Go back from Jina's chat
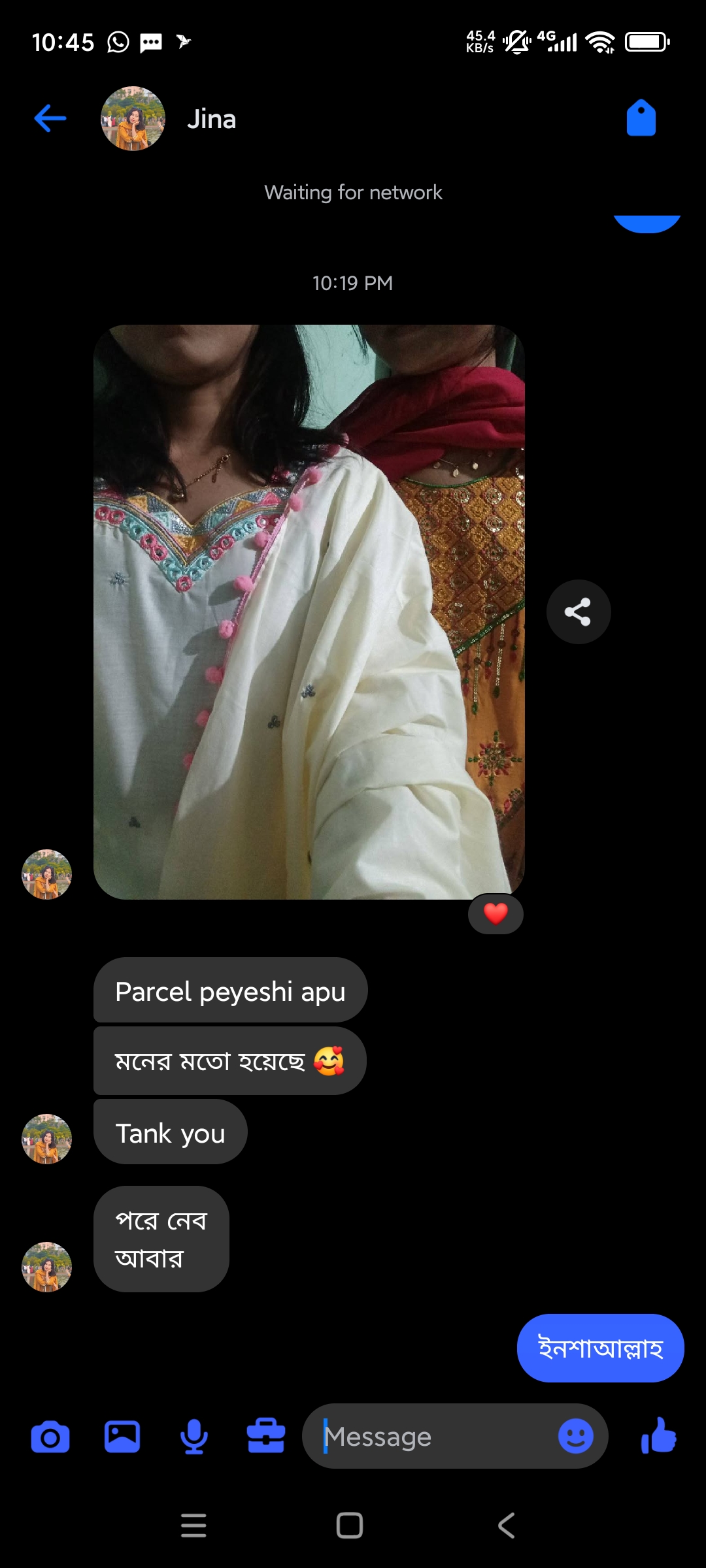Screen dimensions: 706x1568 pyautogui.click(x=50, y=119)
